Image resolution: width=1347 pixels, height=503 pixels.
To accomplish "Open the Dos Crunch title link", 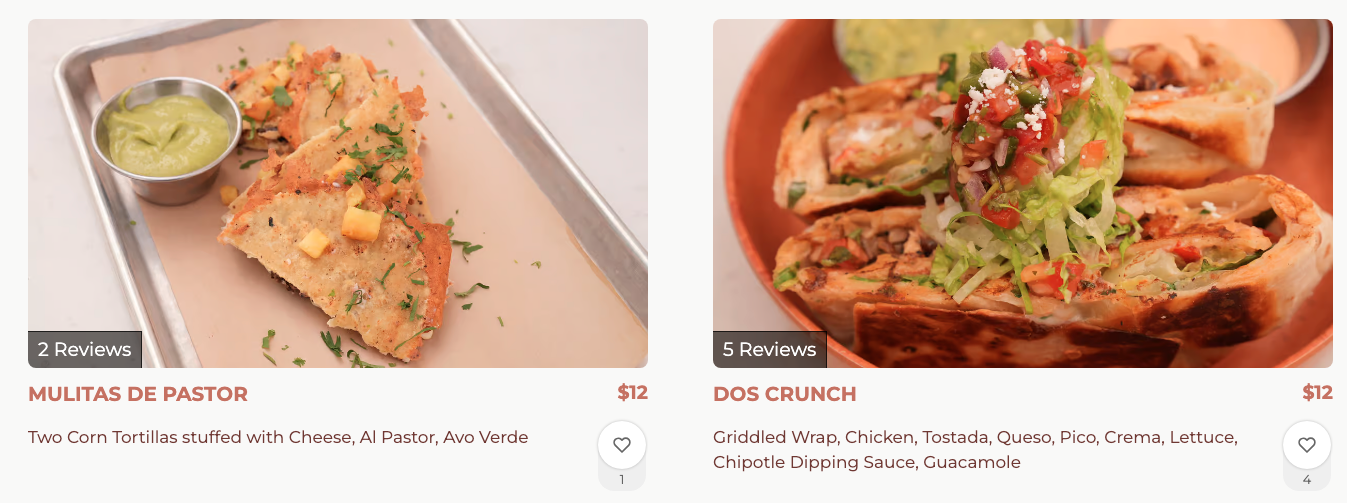I will (784, 394).
